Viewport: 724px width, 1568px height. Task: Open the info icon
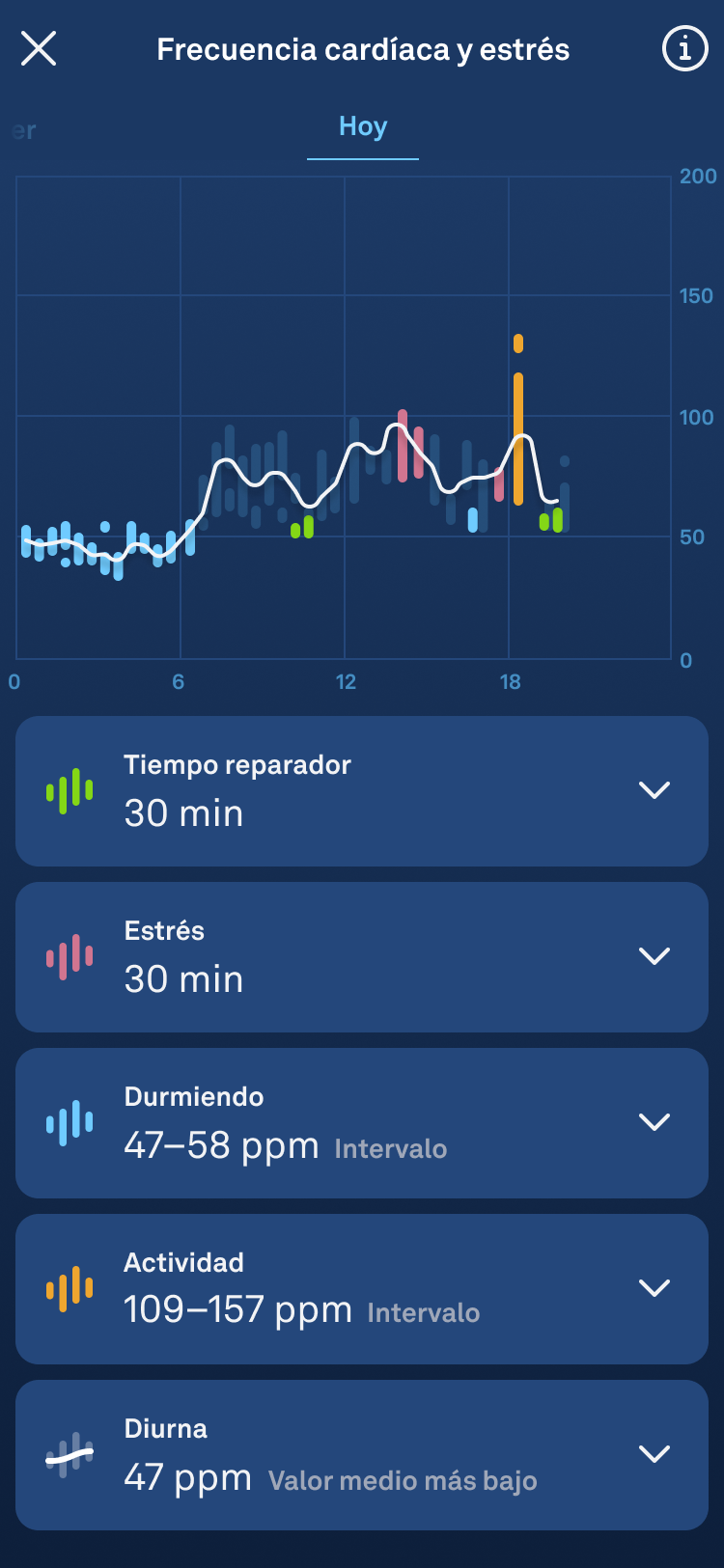click(684, 48)
